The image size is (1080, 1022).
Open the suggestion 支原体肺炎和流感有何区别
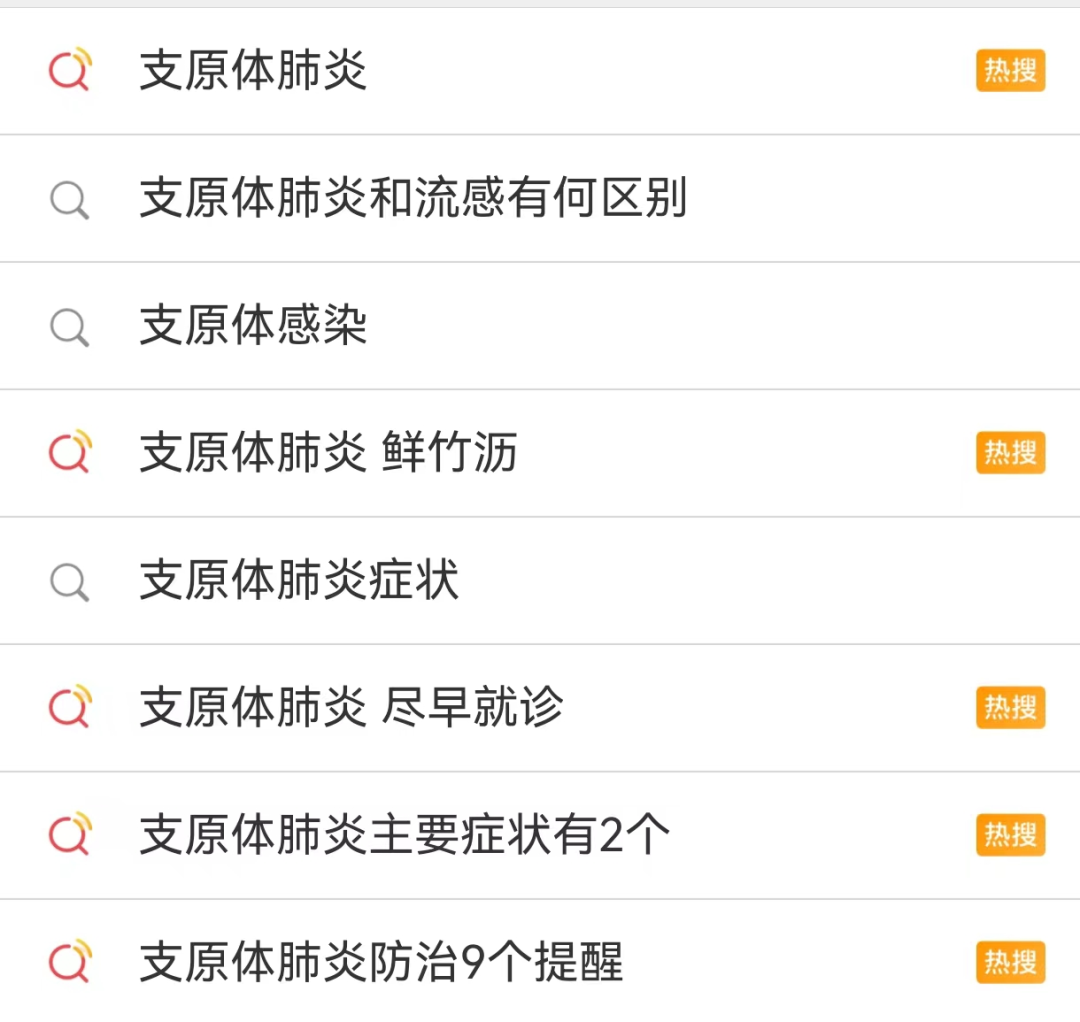point(412,198)
